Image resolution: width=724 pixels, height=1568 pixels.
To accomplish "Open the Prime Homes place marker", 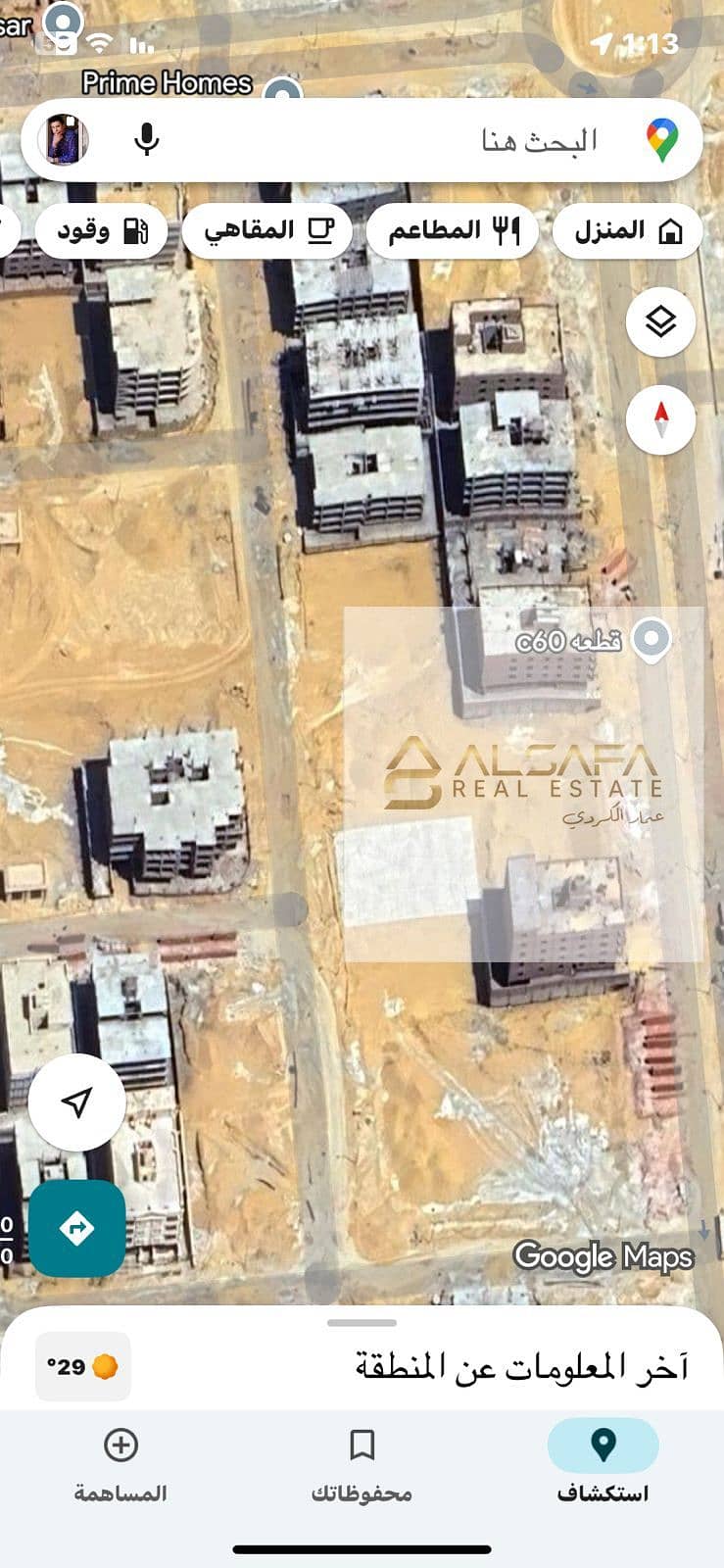I will 283,92.
